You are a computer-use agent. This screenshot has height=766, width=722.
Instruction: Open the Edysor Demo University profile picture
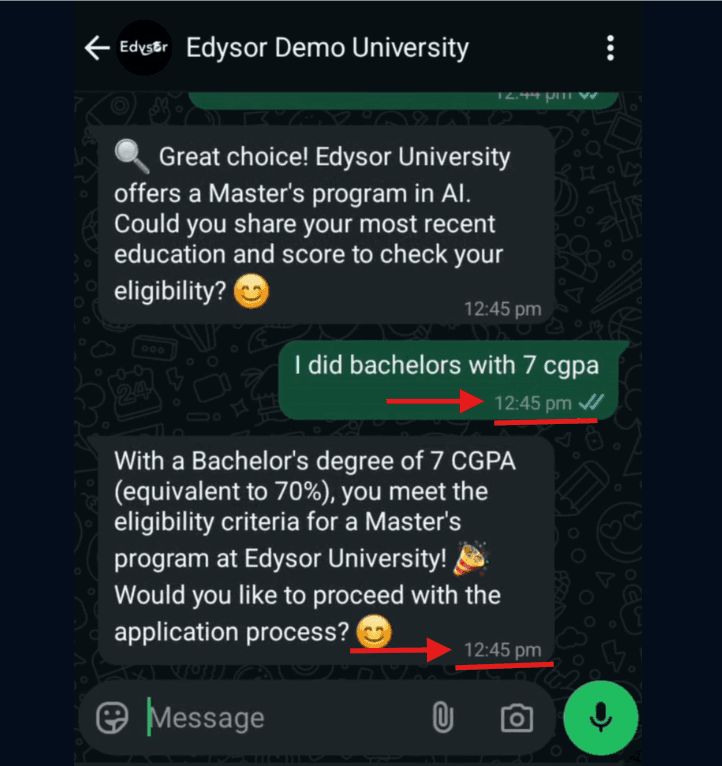coord(143,46)
